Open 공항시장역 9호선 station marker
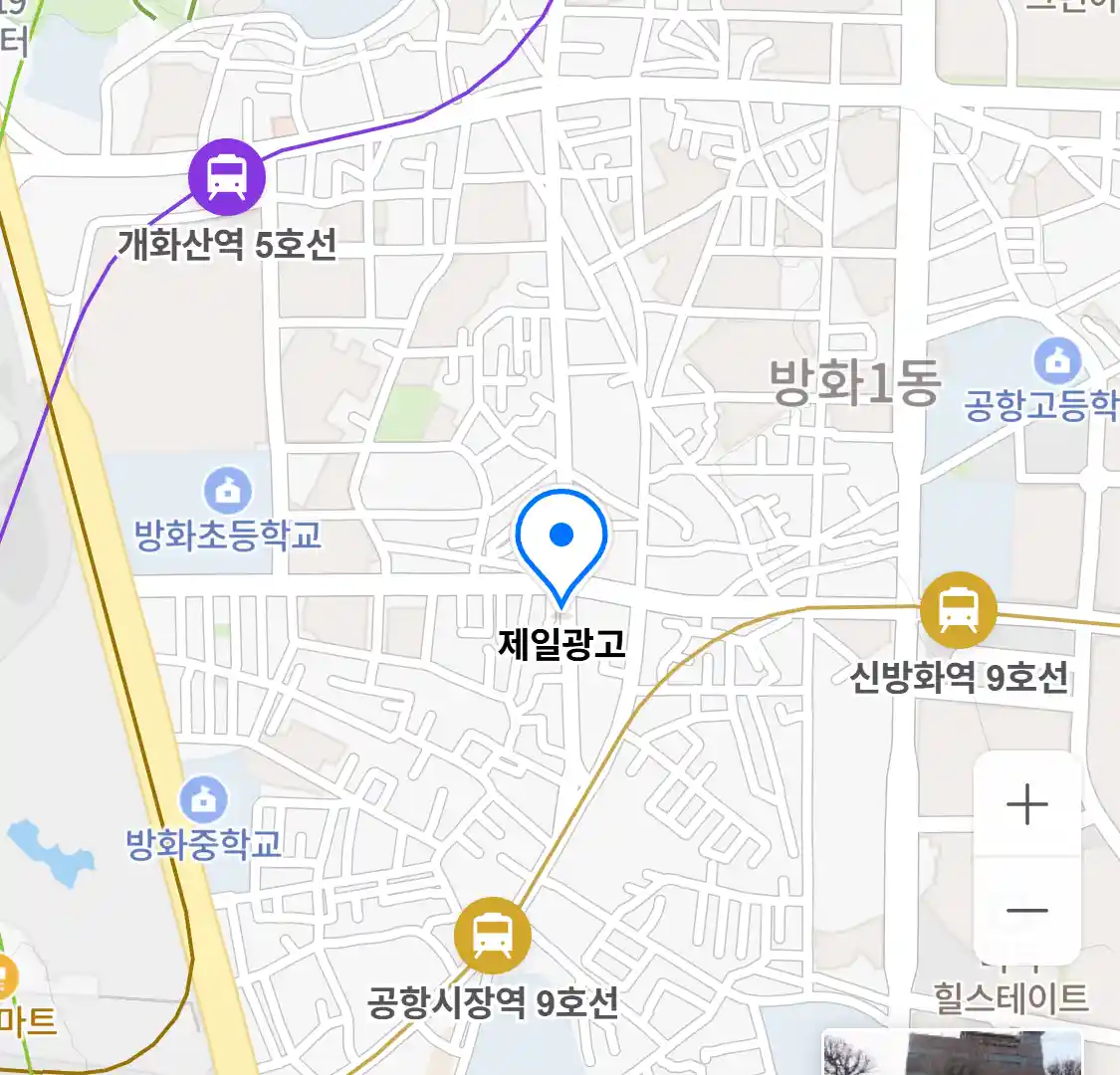 492,935
